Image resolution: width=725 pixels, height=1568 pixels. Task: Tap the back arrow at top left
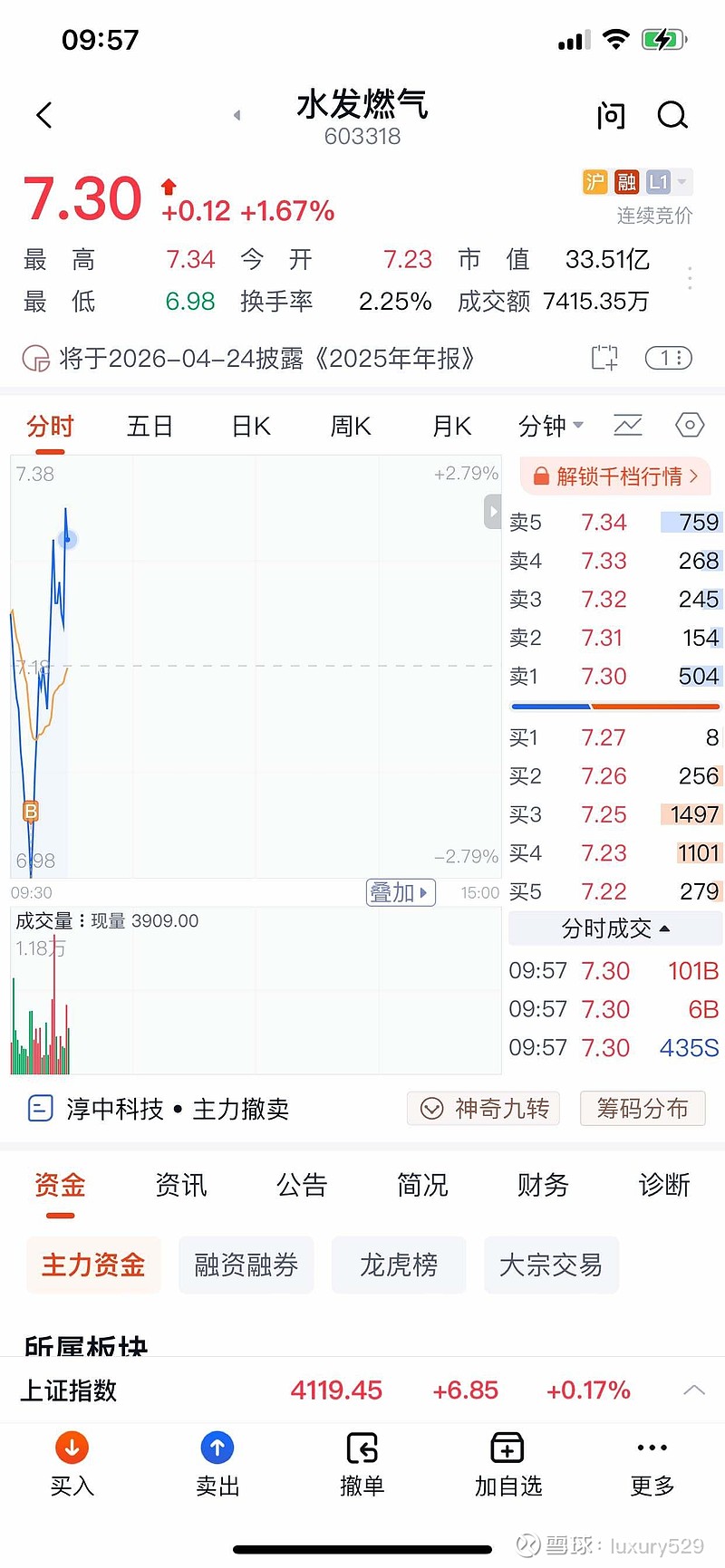pyautogui.click(x=43, y=115)
